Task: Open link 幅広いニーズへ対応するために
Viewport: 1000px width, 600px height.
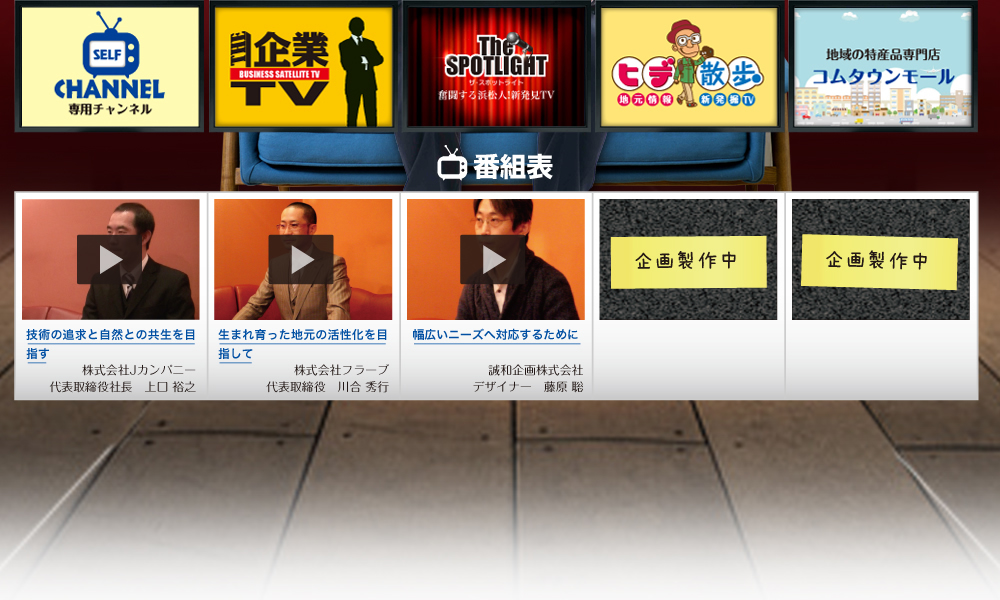Action: (x=496, y=335)
